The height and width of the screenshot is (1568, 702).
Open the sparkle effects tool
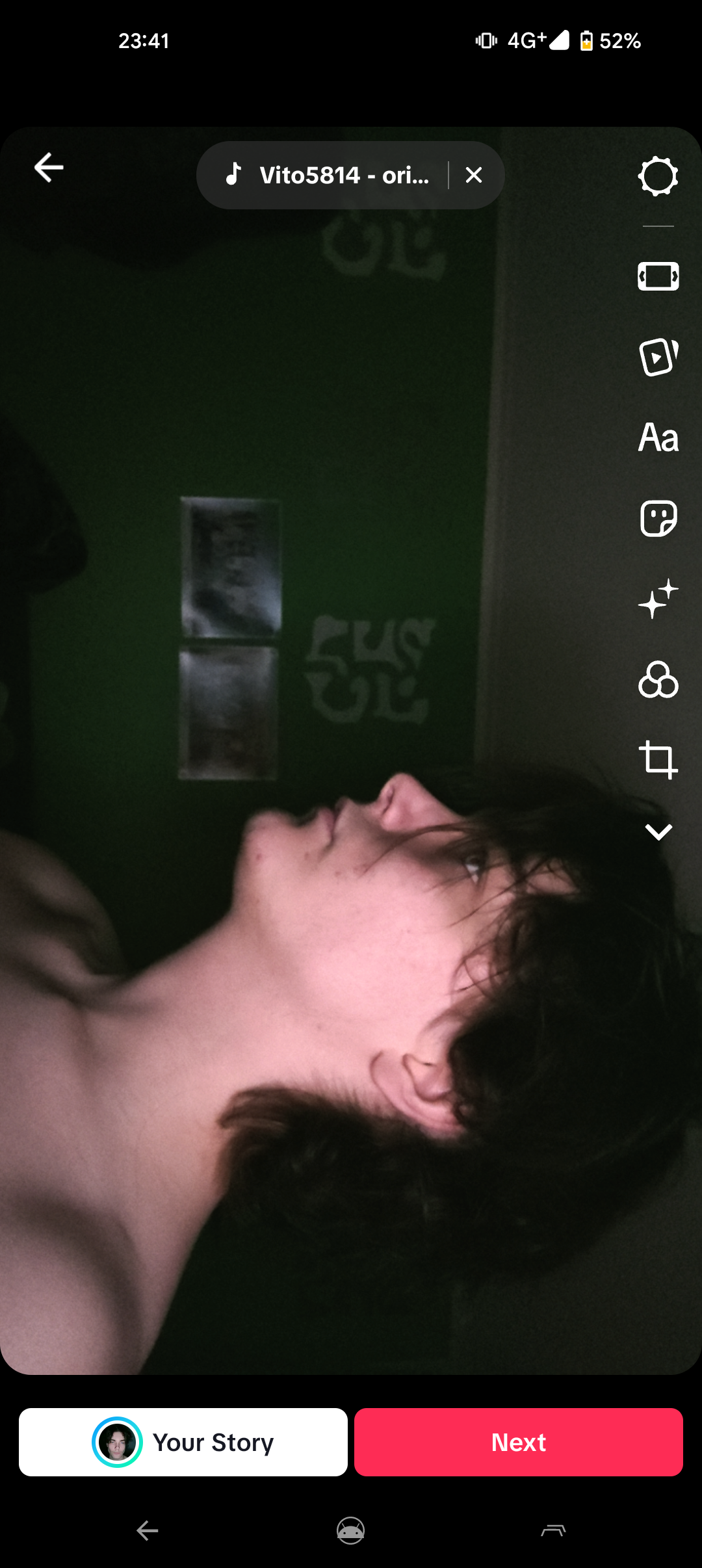(658, 599)
